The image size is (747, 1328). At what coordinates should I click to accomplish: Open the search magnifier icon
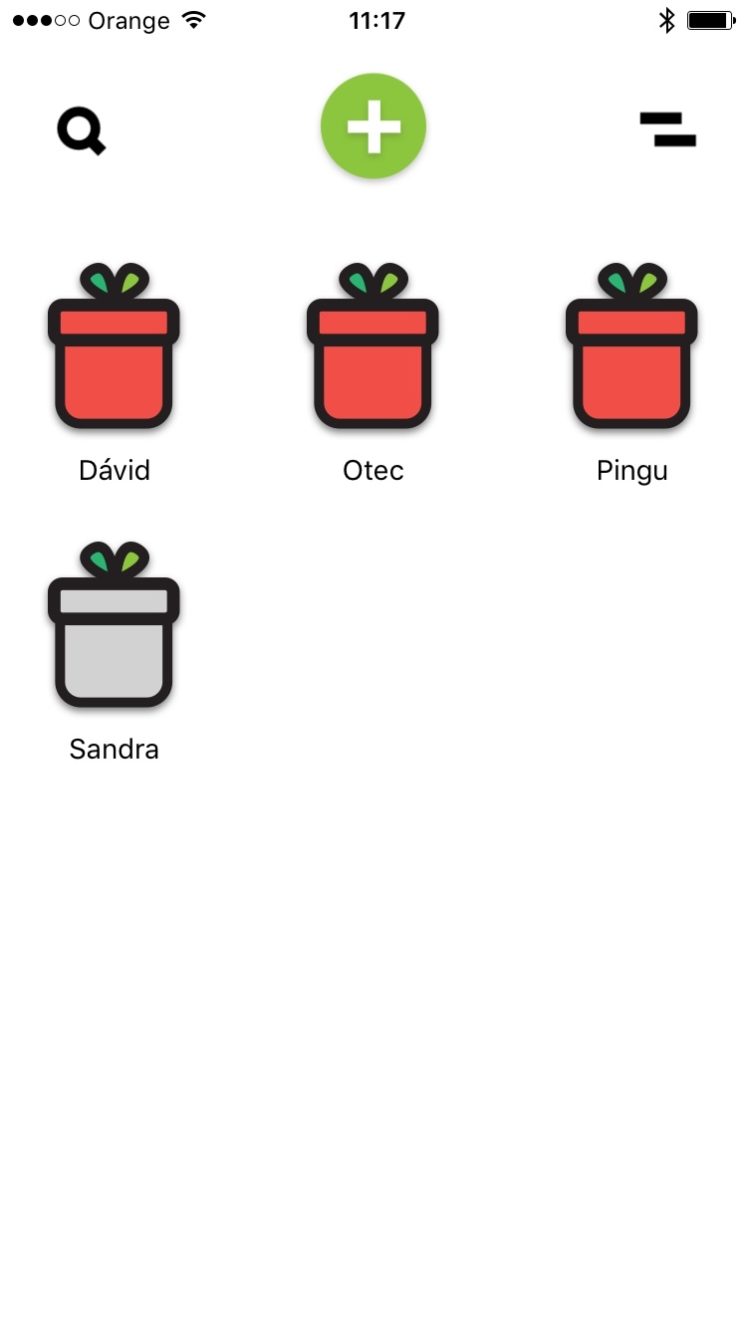click(x=81, y=132)
